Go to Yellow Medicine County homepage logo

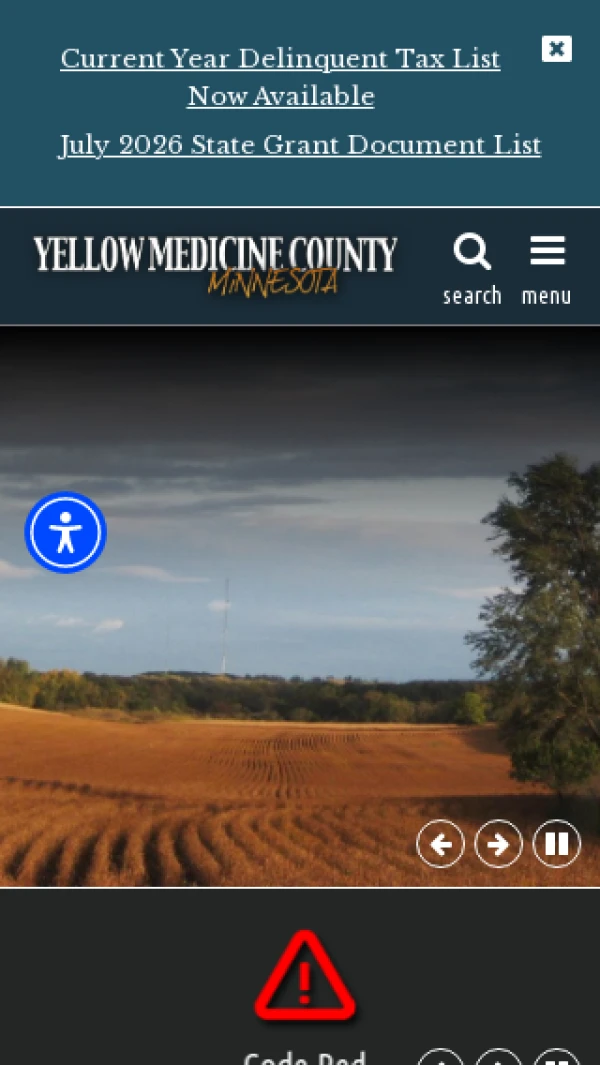click(215, 266)
